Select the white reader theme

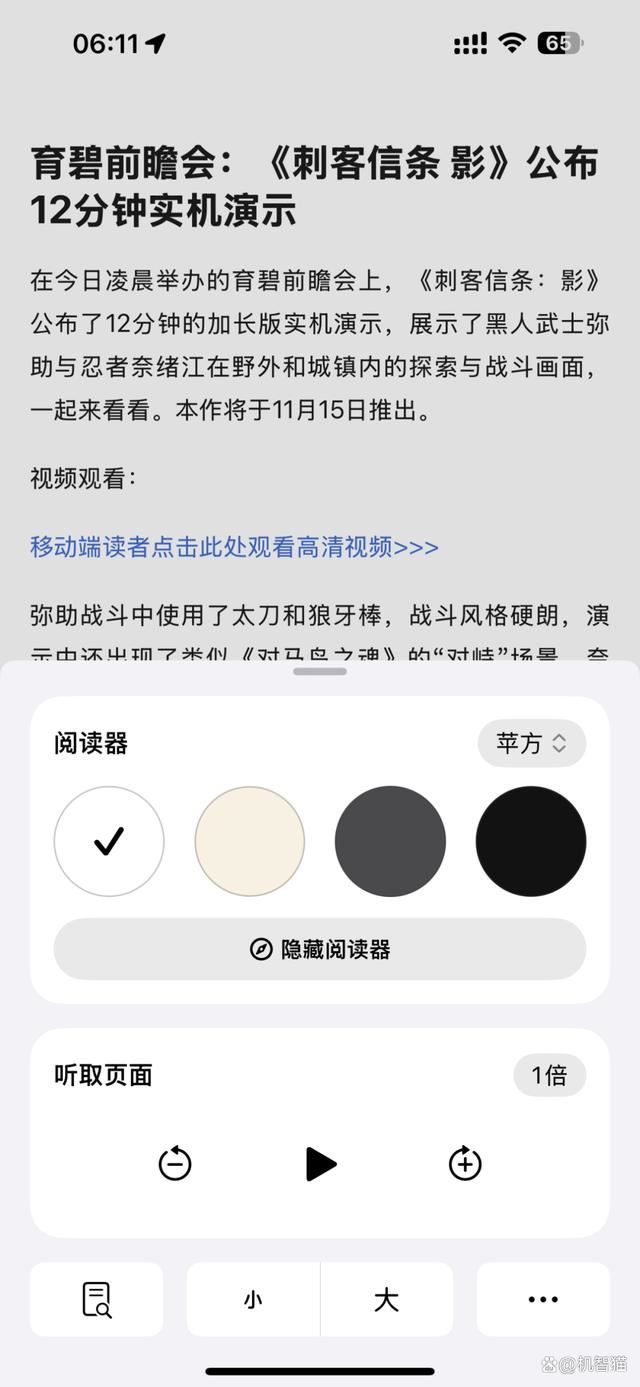[x=109, y=841]
